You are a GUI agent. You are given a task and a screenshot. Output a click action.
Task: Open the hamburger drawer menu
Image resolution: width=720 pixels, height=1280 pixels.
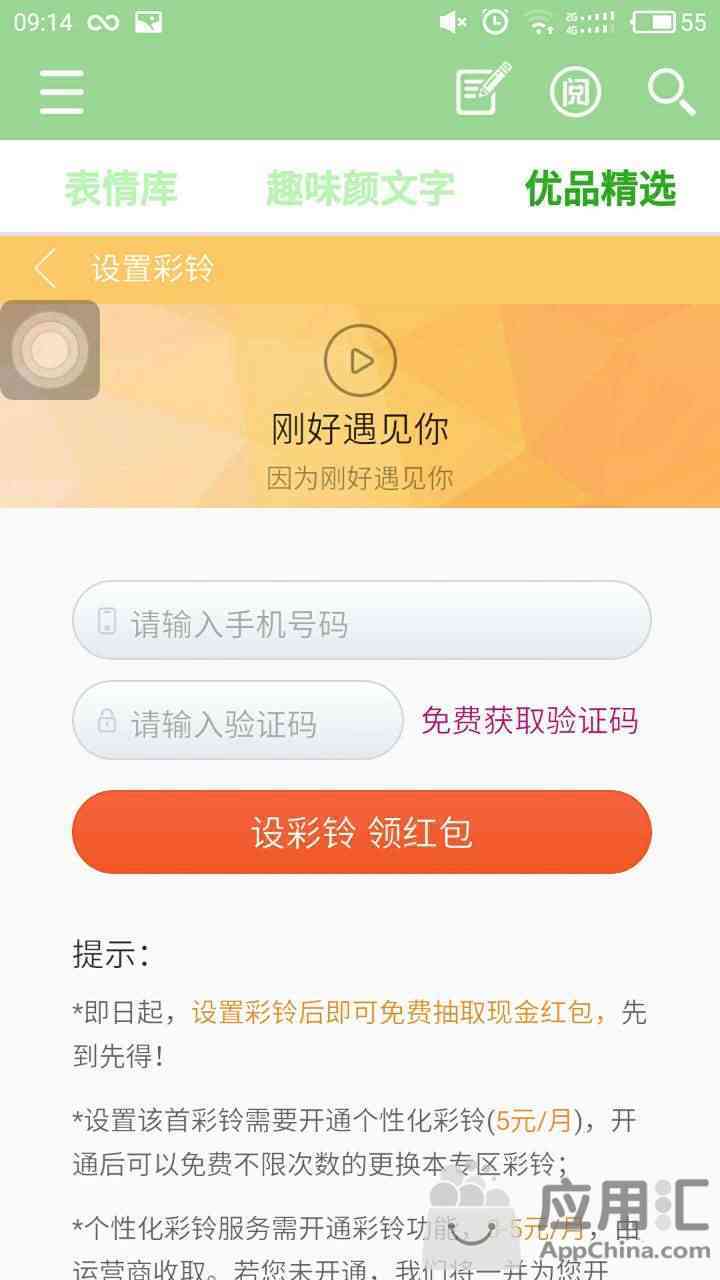(62, 92)
